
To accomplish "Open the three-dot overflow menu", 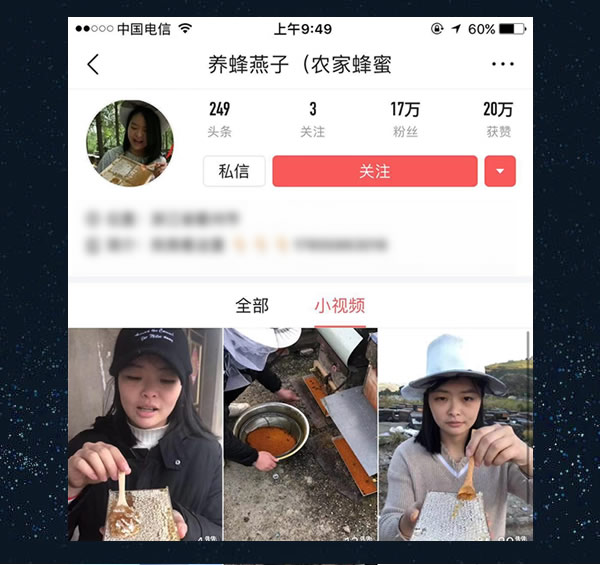I will point(502,65).
